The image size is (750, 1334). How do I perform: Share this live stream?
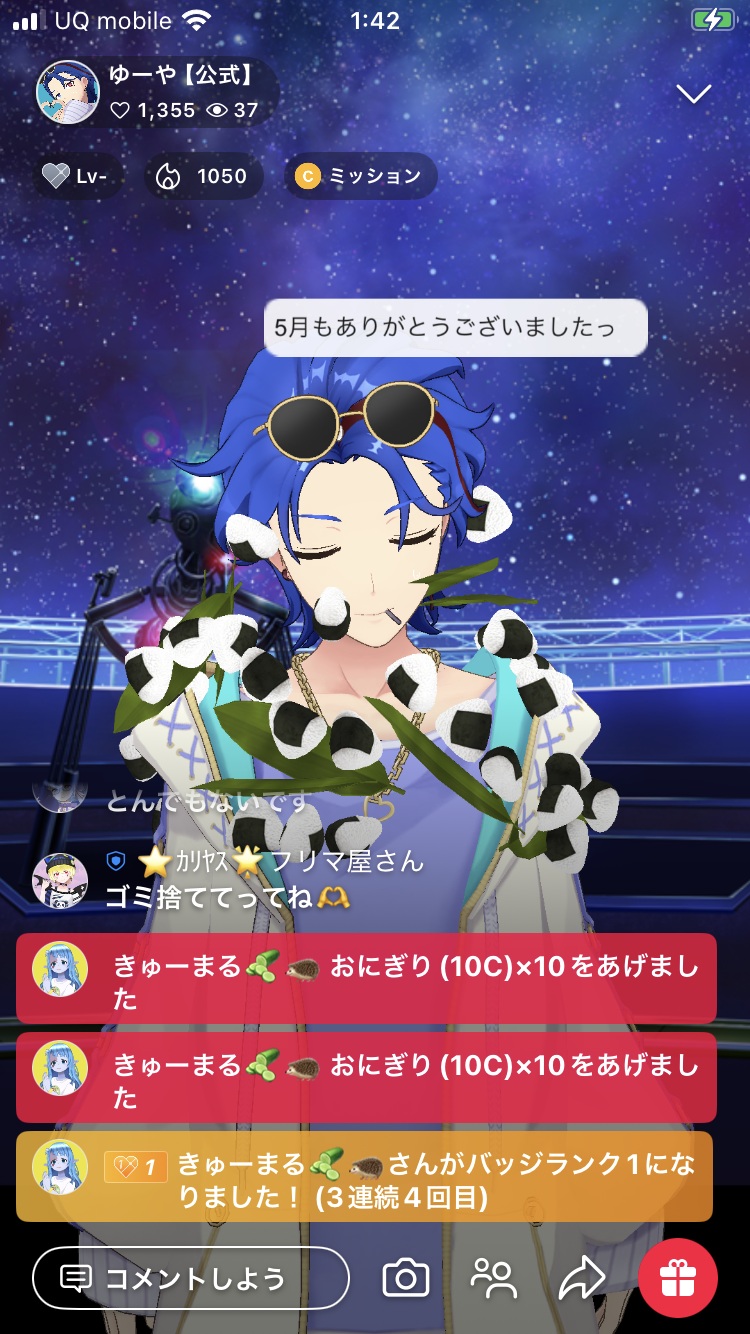point(582,1277)
